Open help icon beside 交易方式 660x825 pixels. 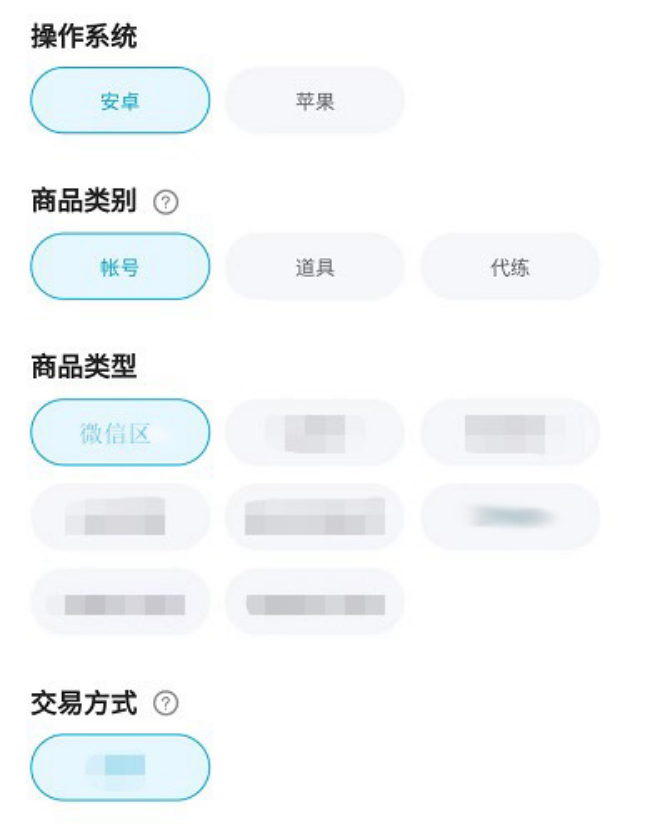pyautogui.click(x=166, y=704)
